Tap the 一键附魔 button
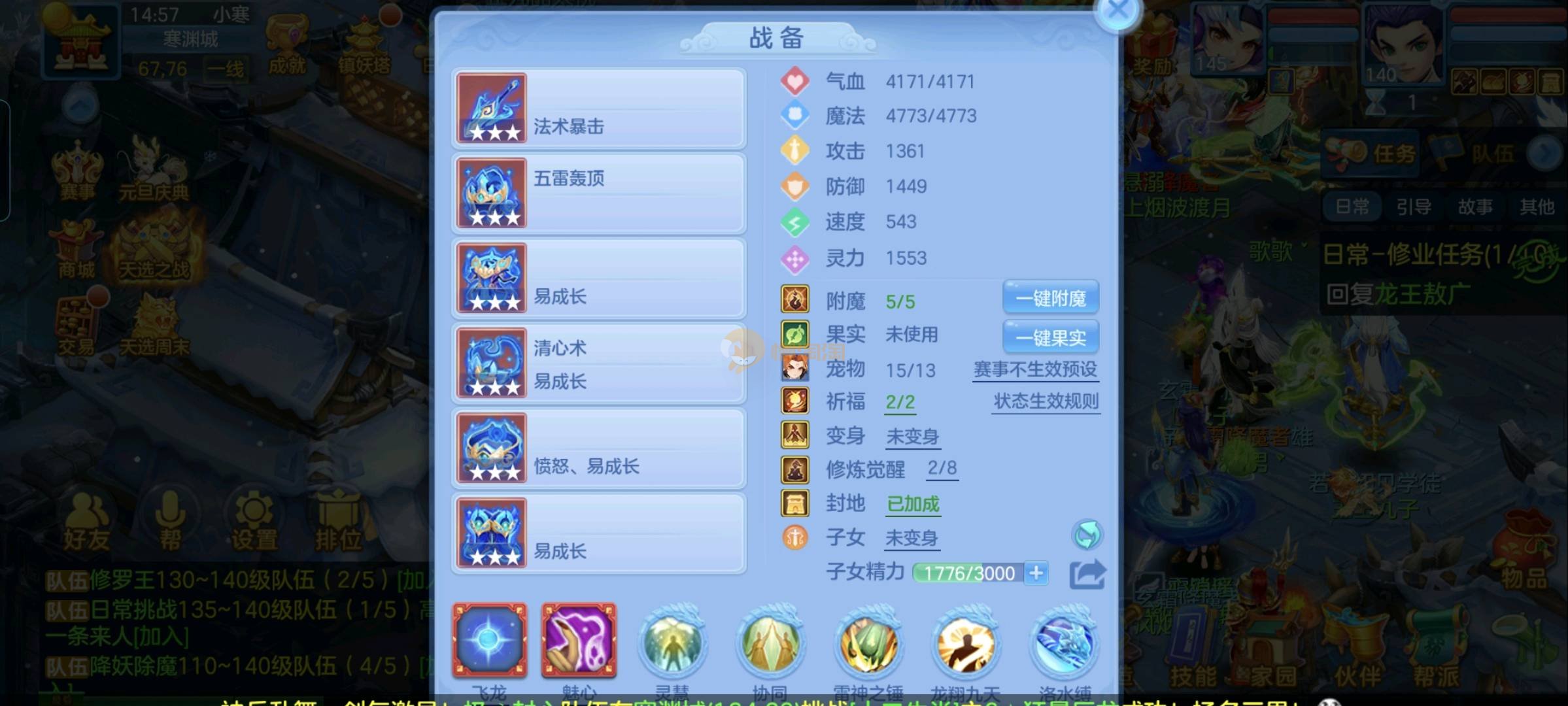The image size is (1568, 706). (1050, 298)
